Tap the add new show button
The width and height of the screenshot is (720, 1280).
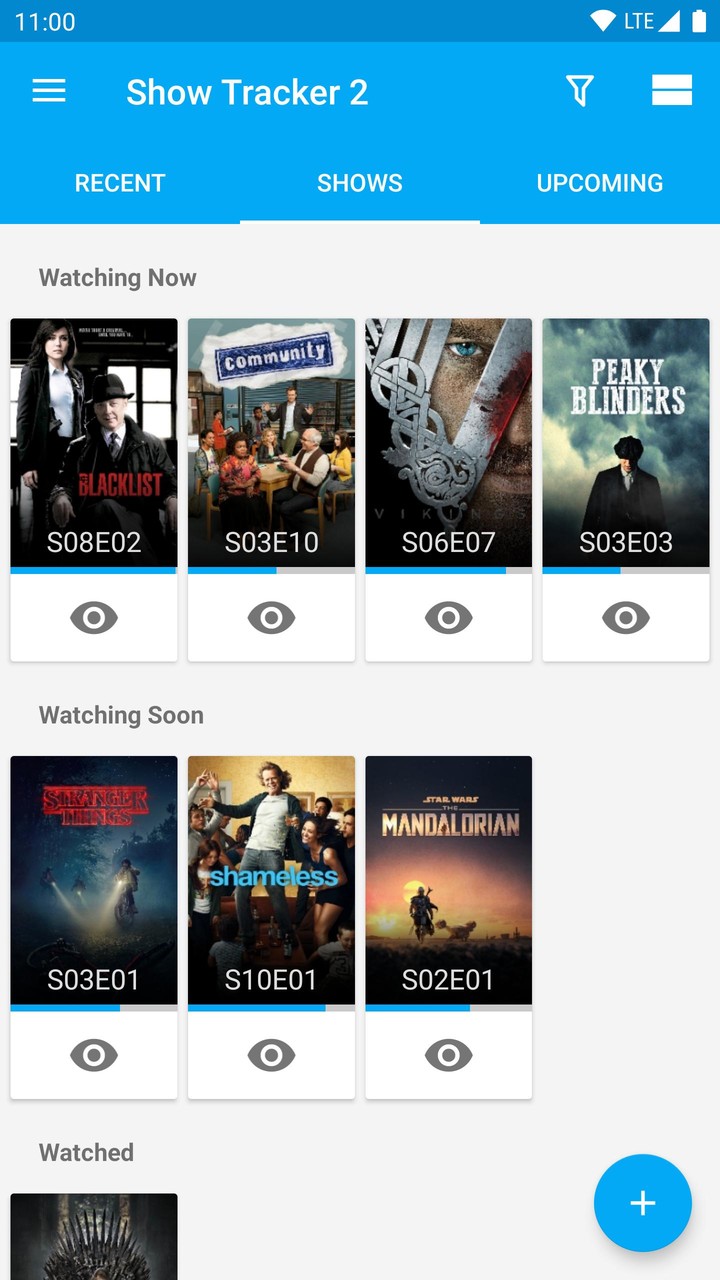tap(643, 1203)
